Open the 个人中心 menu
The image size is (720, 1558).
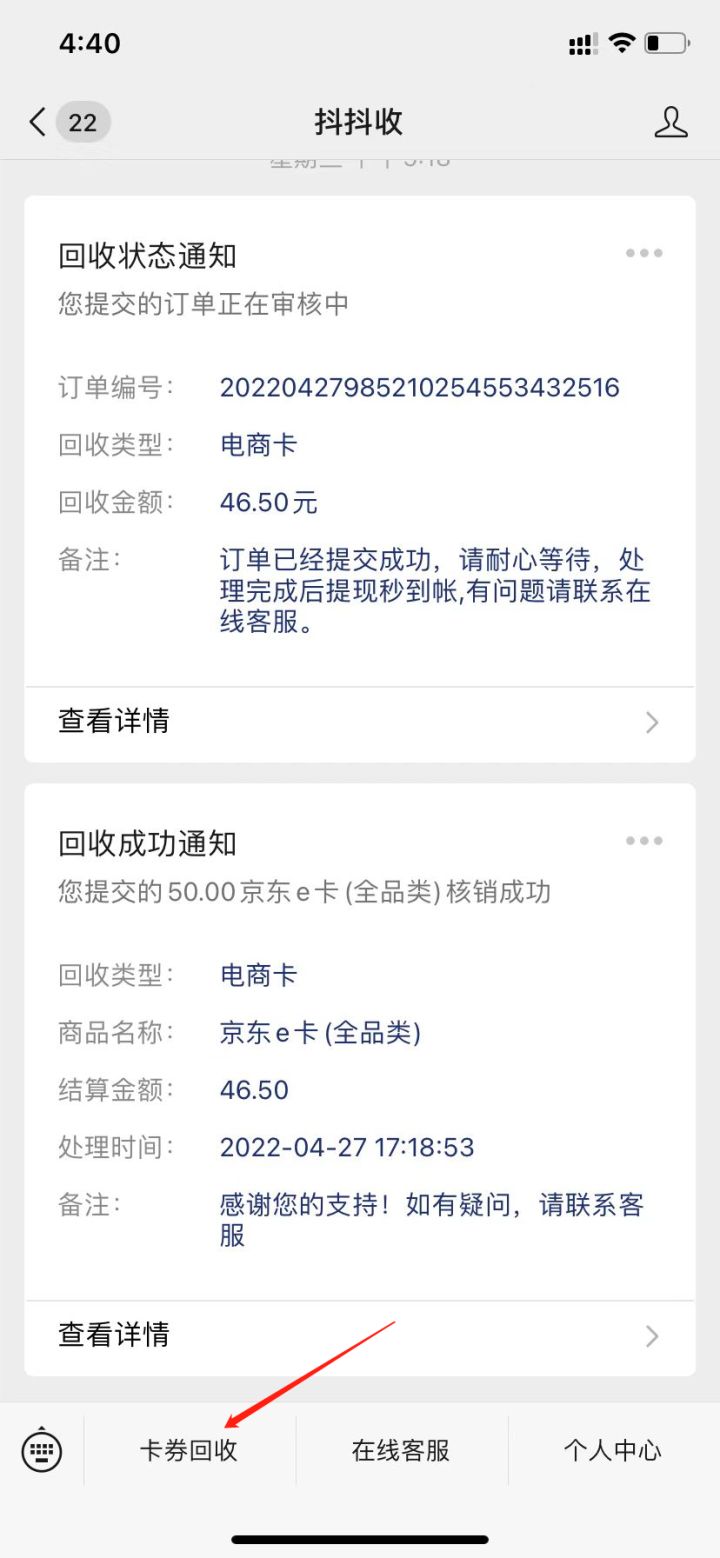pyautogui.click(x=614, y=1450)
